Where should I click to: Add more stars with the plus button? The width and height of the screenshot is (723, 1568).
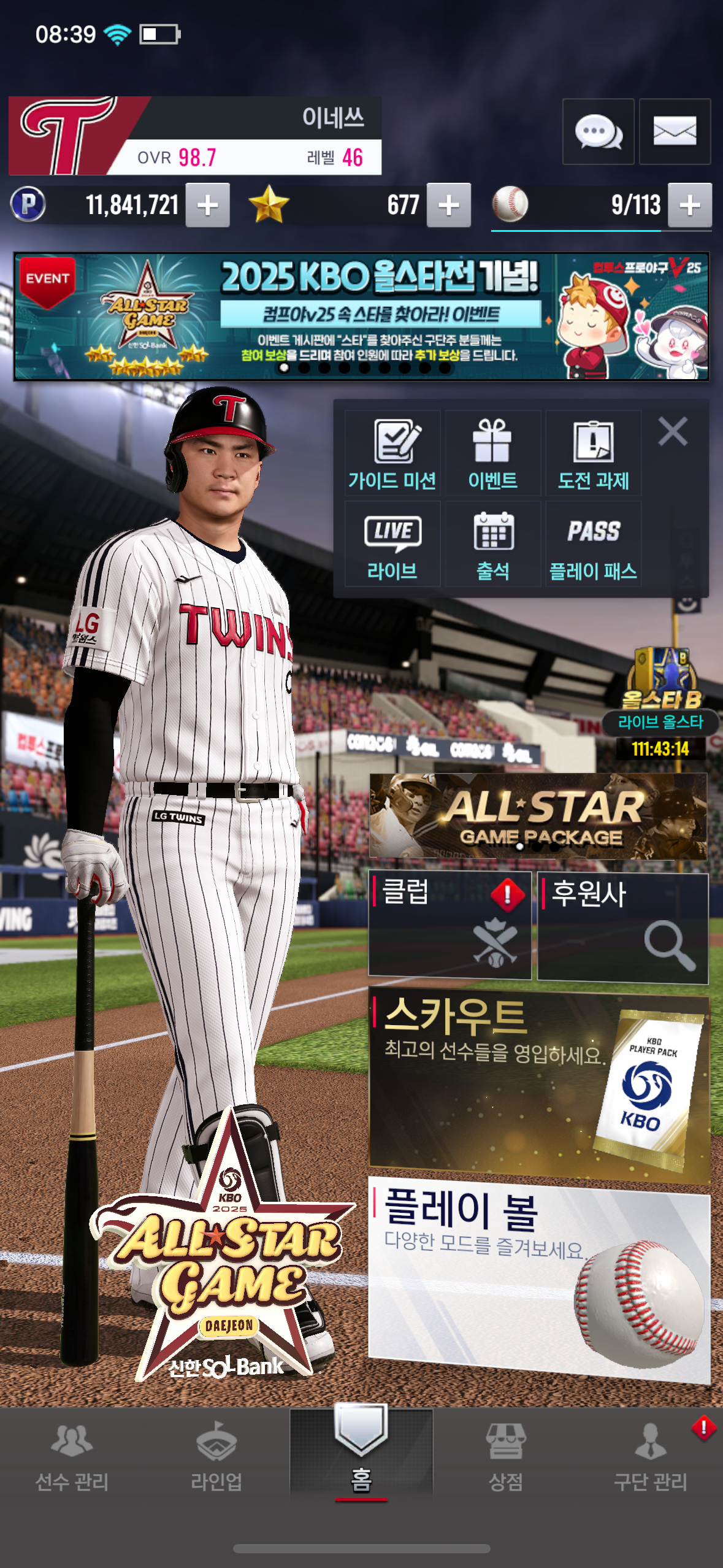(449, 205)
